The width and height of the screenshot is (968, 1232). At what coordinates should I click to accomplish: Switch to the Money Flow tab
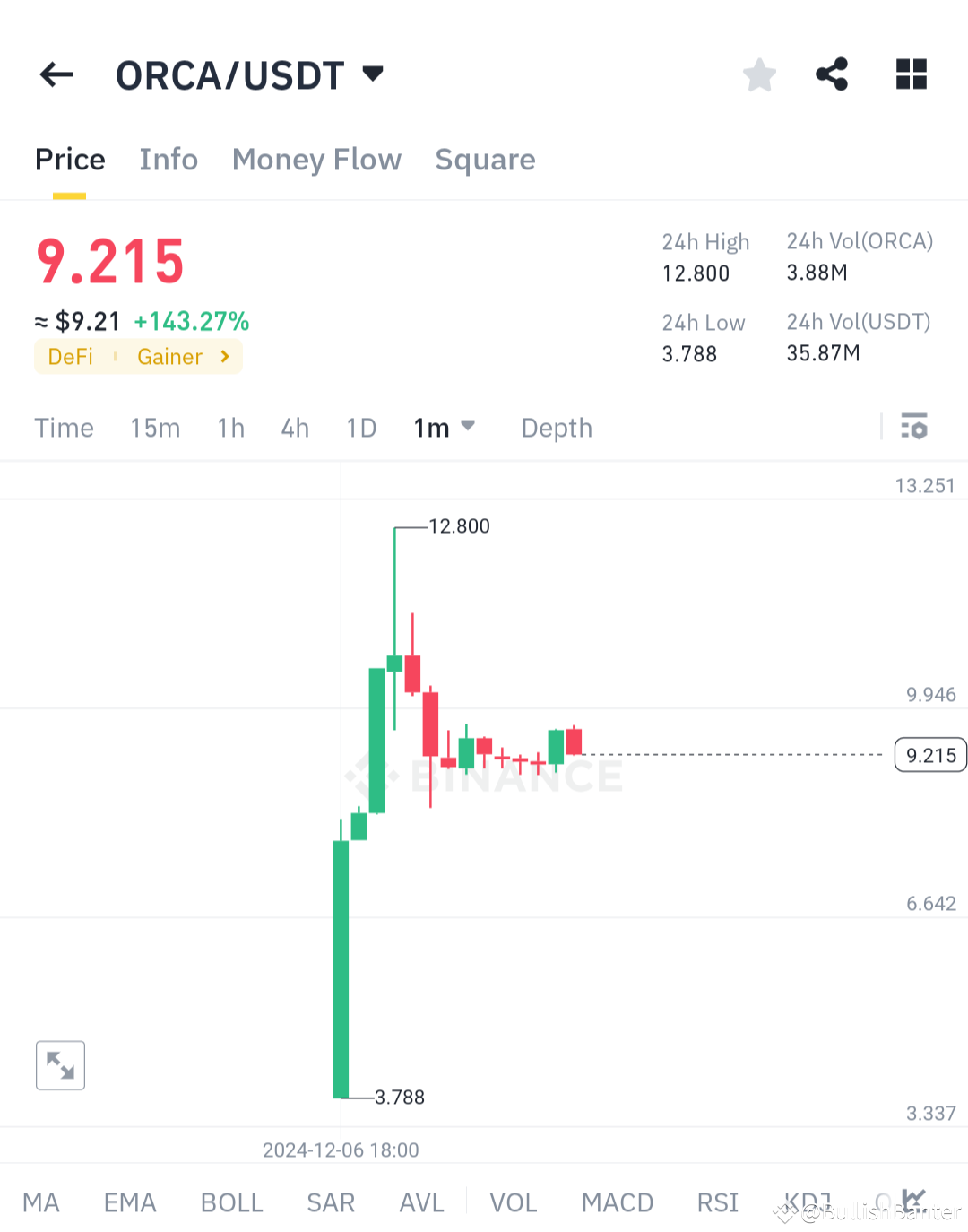pos(316,160)
